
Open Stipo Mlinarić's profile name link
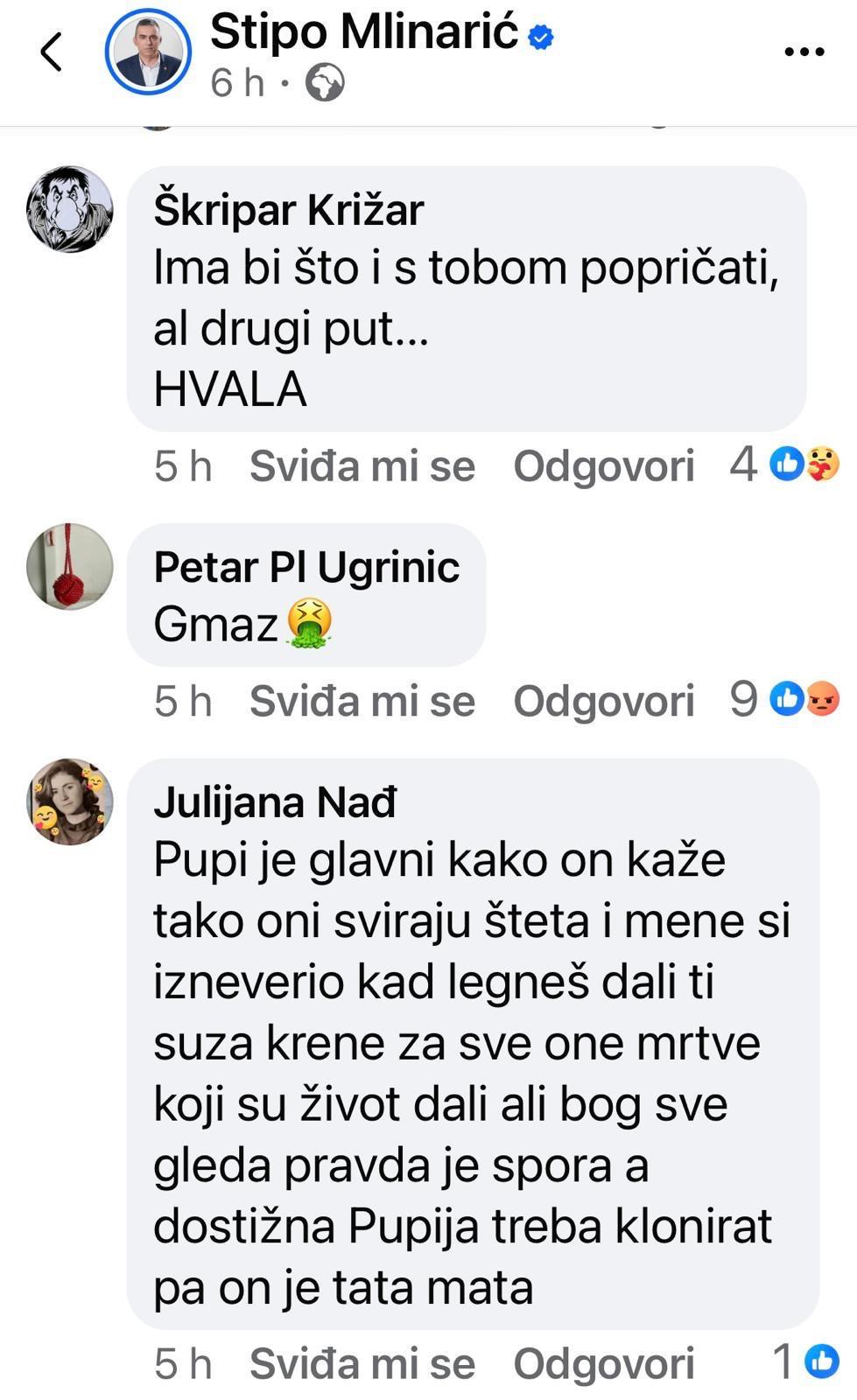tap(364, 32)
